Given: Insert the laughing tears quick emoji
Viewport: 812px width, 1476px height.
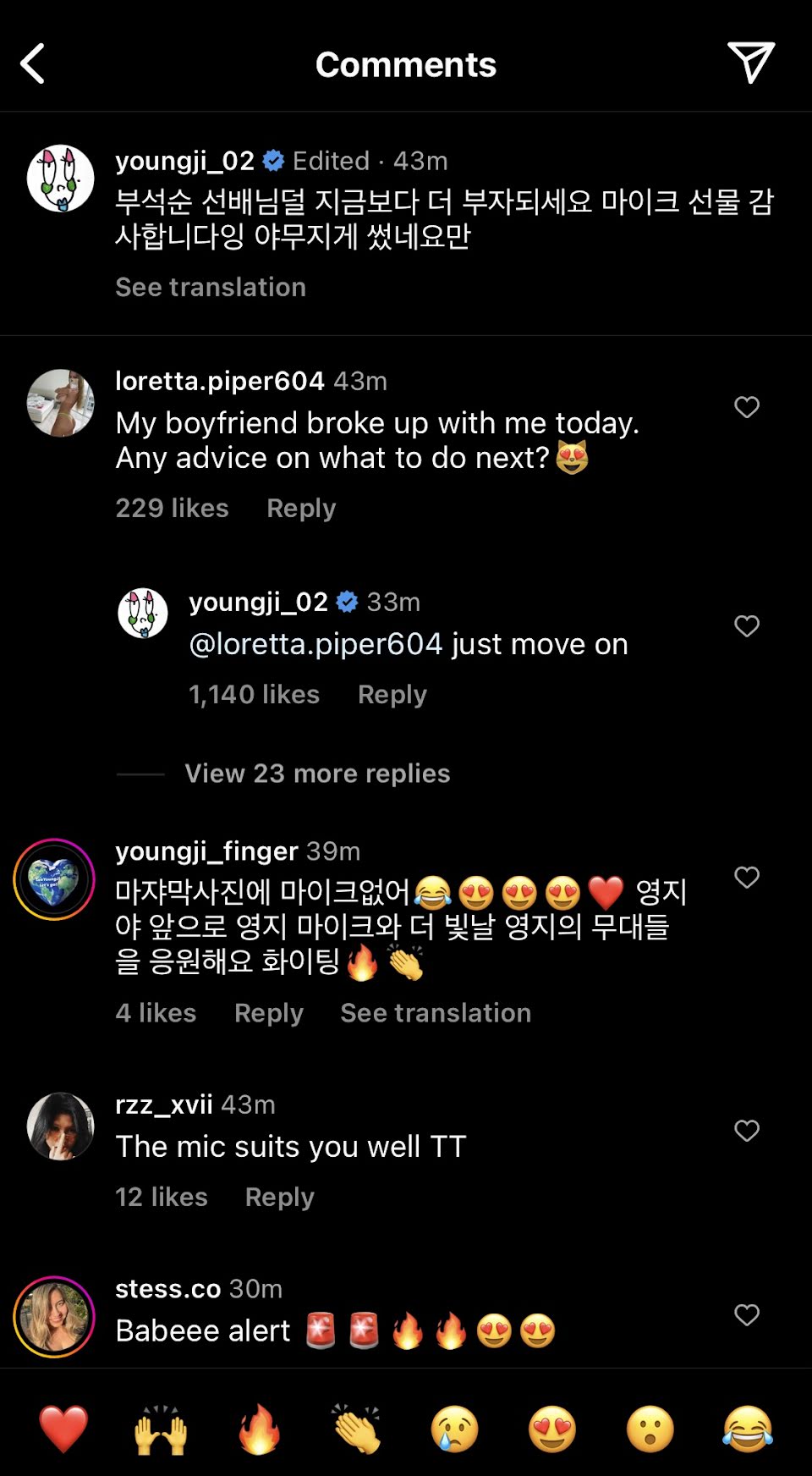Looking at the screenshot, I should click(x=748, y=1429).
